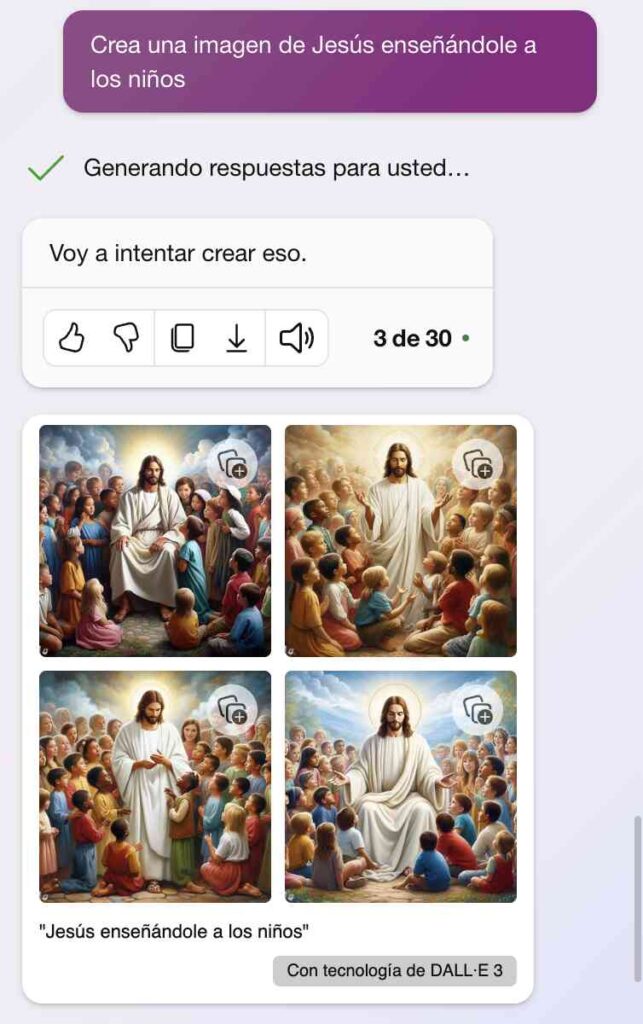This screenshot has width=643, height=1024.
Task: Save the fourth generated image to collection
Action: [477, 709]
